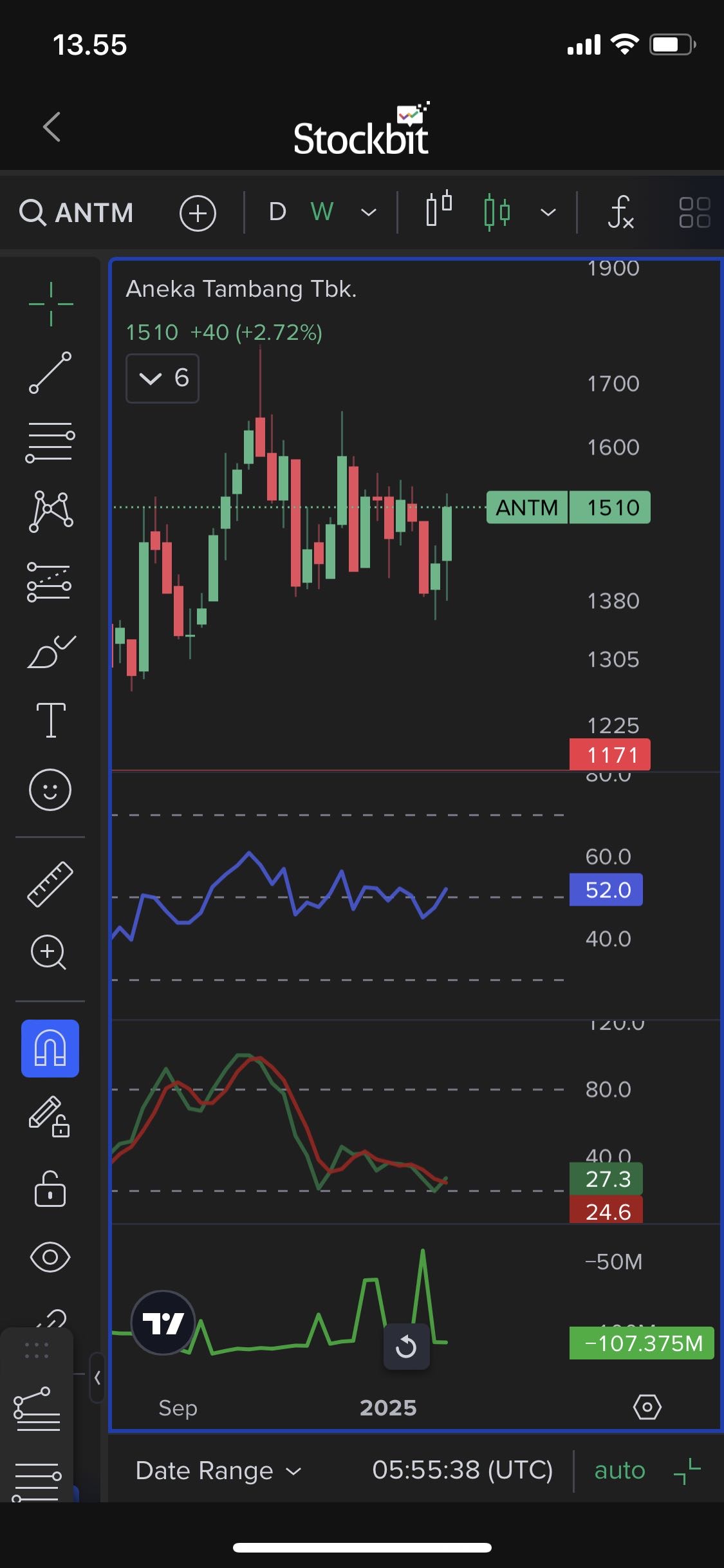Image resolution: width=724 pixels, height=1568 pixels.
Task: Activate the zoom-in magnifier tool
Action: (x=49, y=953)
